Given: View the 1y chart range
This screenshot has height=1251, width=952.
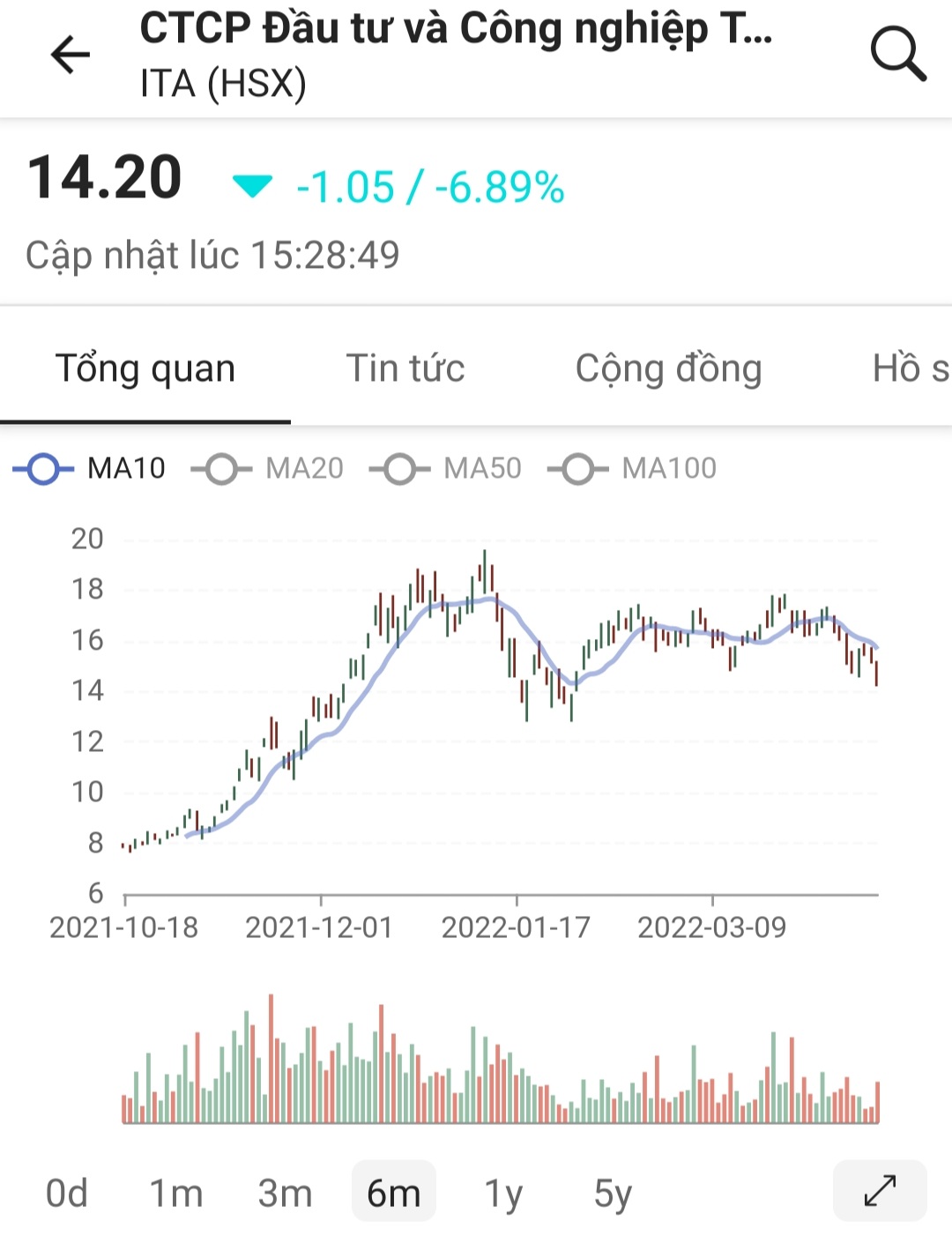Looking at the screenshot, I should pyautogui.click(x=503, y=1193).
